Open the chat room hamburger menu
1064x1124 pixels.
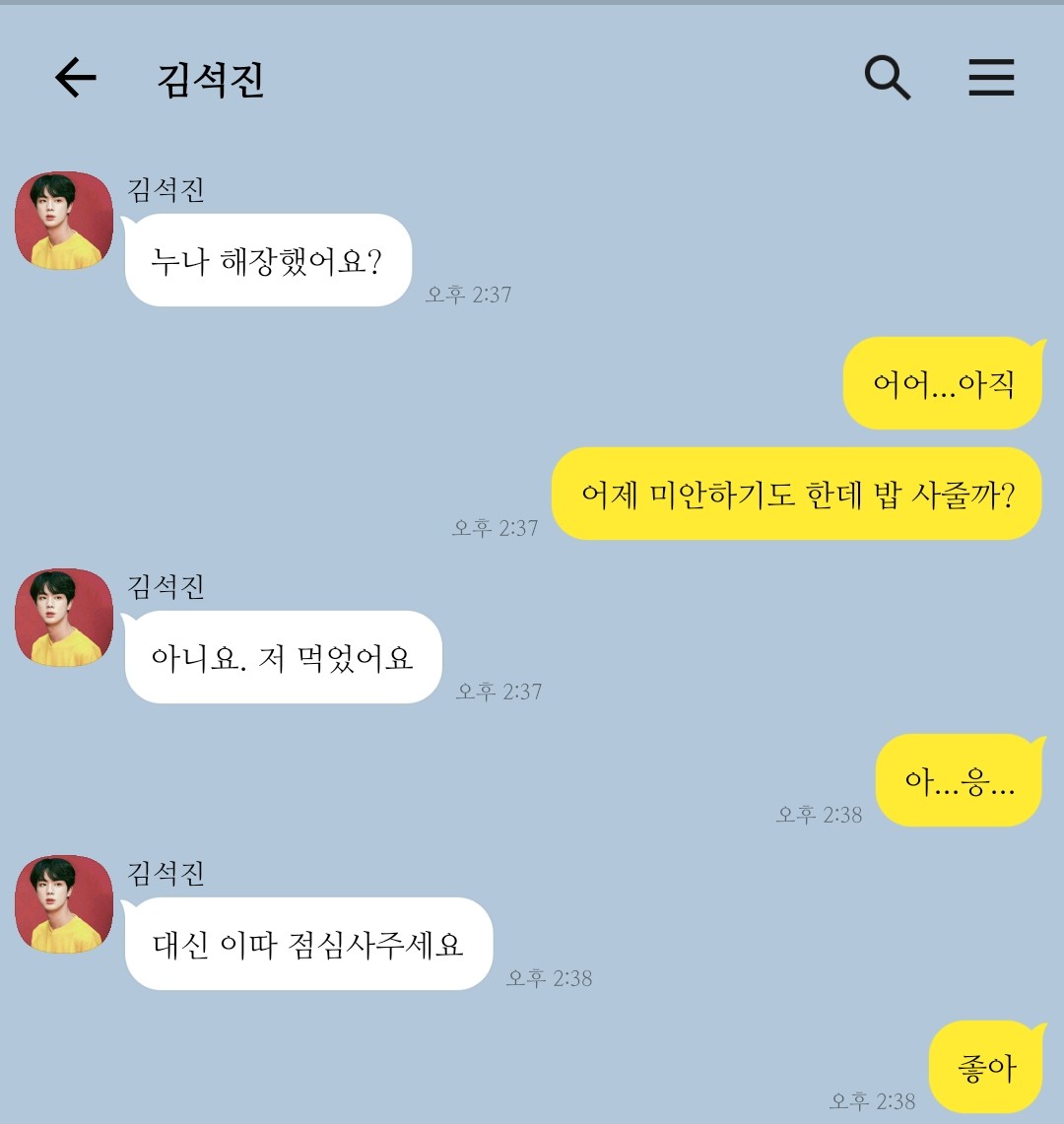[991, 77]
